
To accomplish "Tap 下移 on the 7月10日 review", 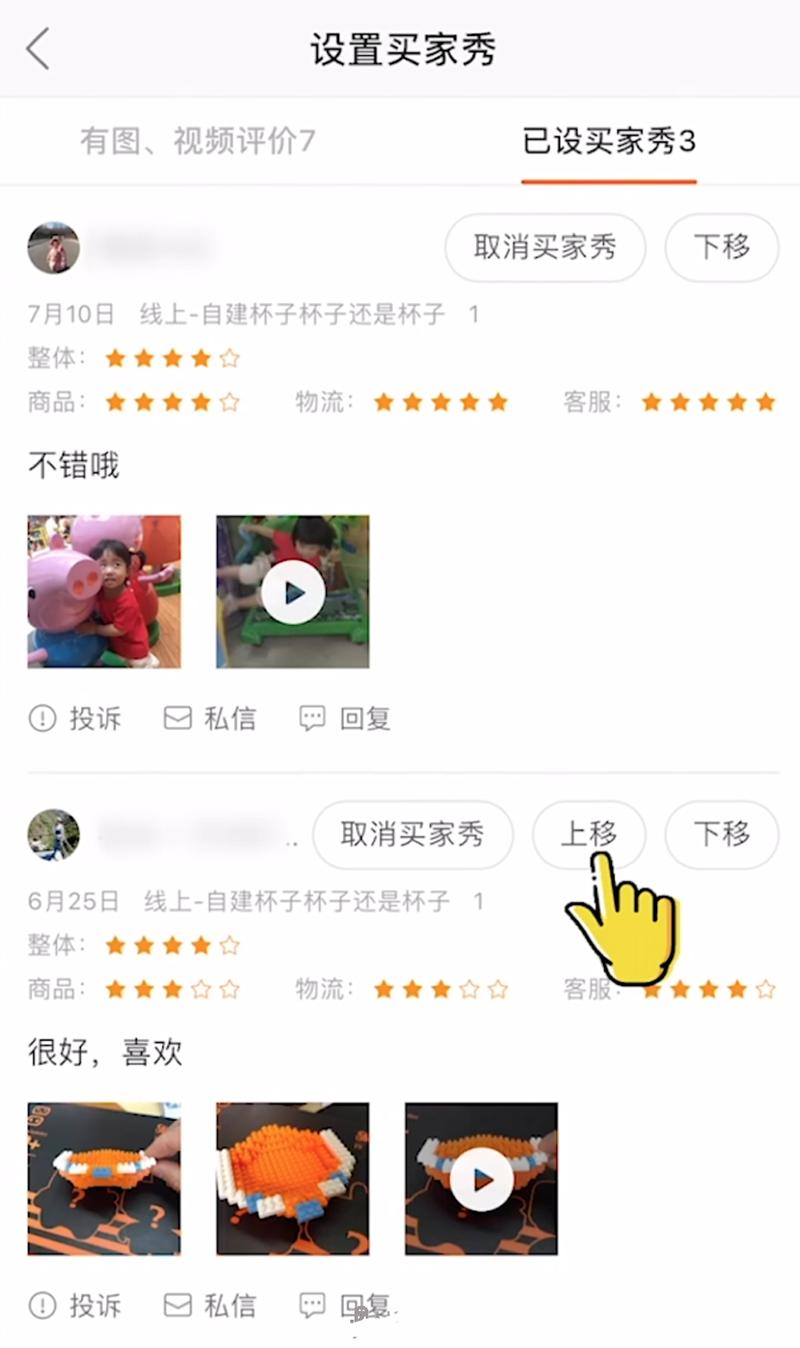I will pyautogui.click(x=721, y=247).
